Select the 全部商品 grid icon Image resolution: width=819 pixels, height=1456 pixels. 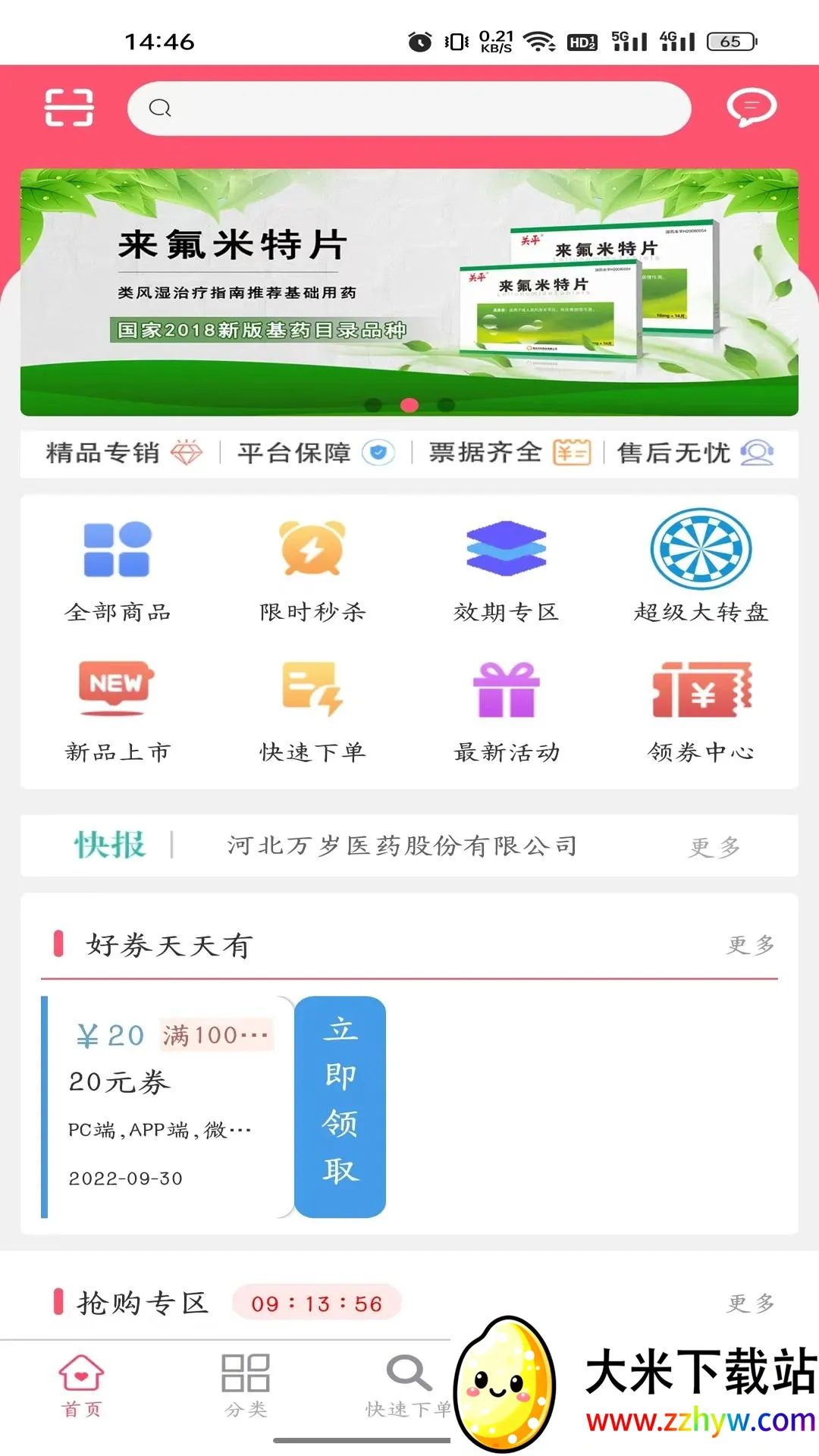118,551
